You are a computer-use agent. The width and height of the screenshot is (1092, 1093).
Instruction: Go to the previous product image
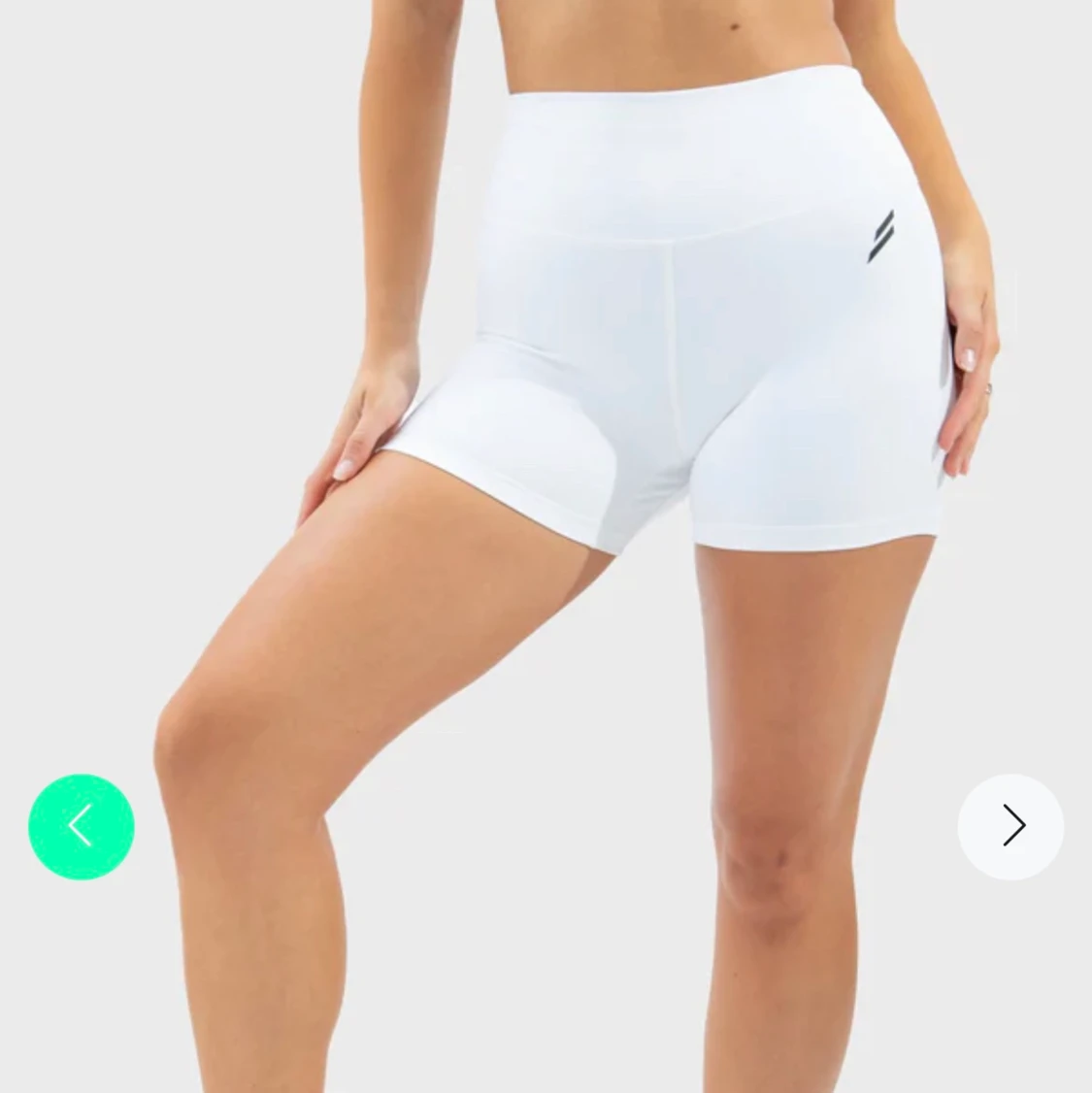[82, 826]
